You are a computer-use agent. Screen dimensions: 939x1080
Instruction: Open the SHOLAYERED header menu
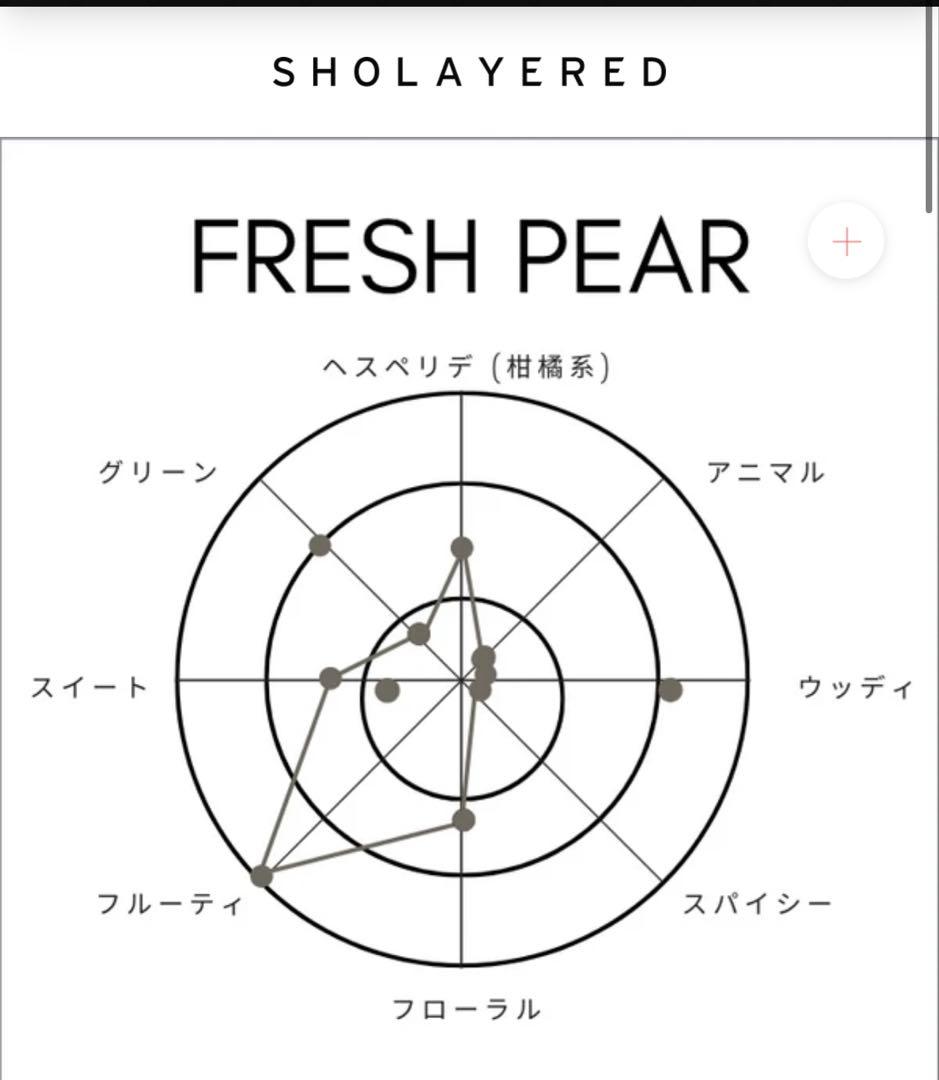point(469,70)
